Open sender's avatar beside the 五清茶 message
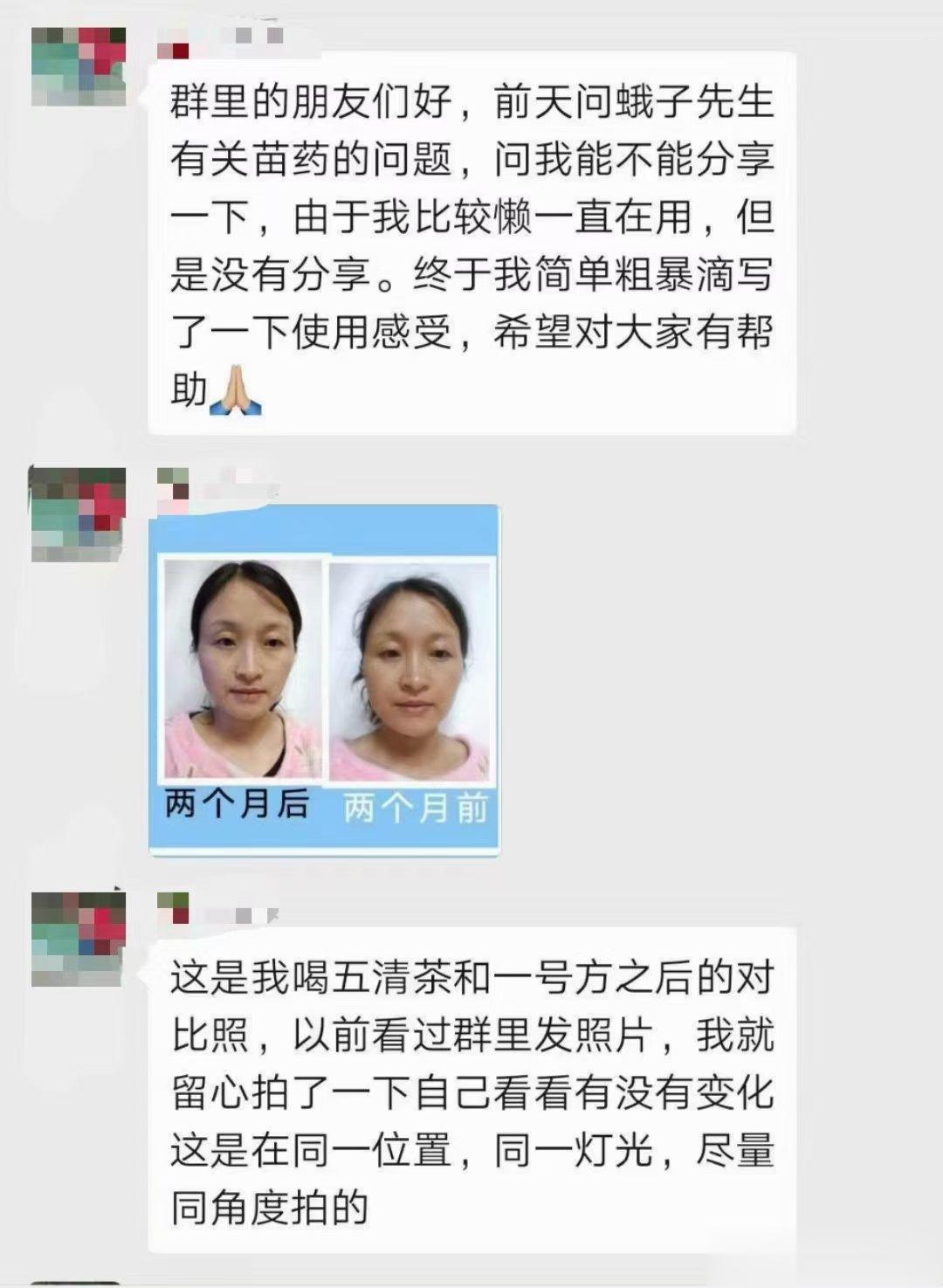Image resolution: width=943 pixels, height=1288 pixels. (x=79, y=940)
